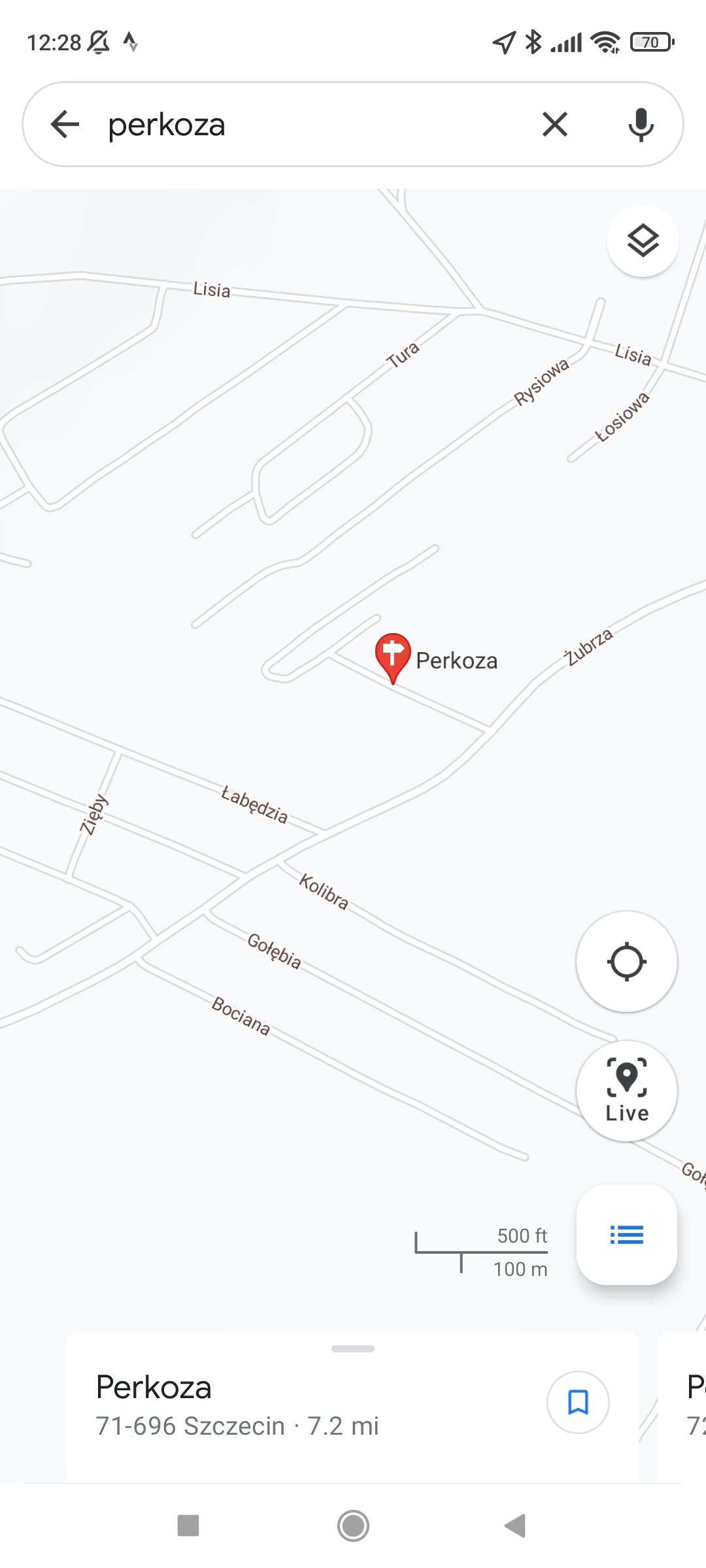Save Perkoza with the bookmark icon

pos(578,1402)
